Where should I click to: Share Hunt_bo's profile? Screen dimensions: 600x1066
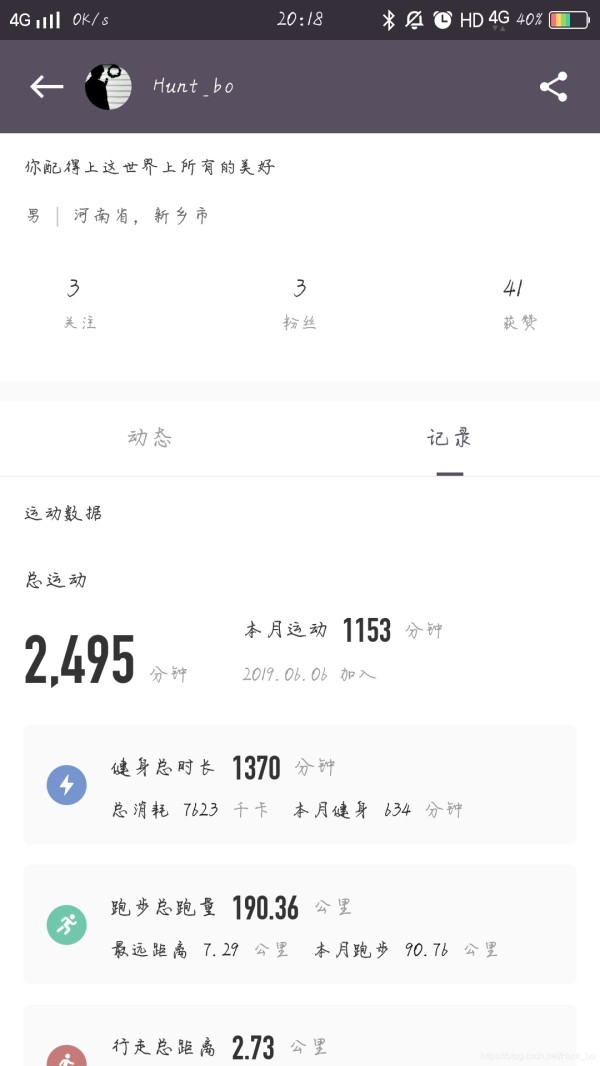553,86
